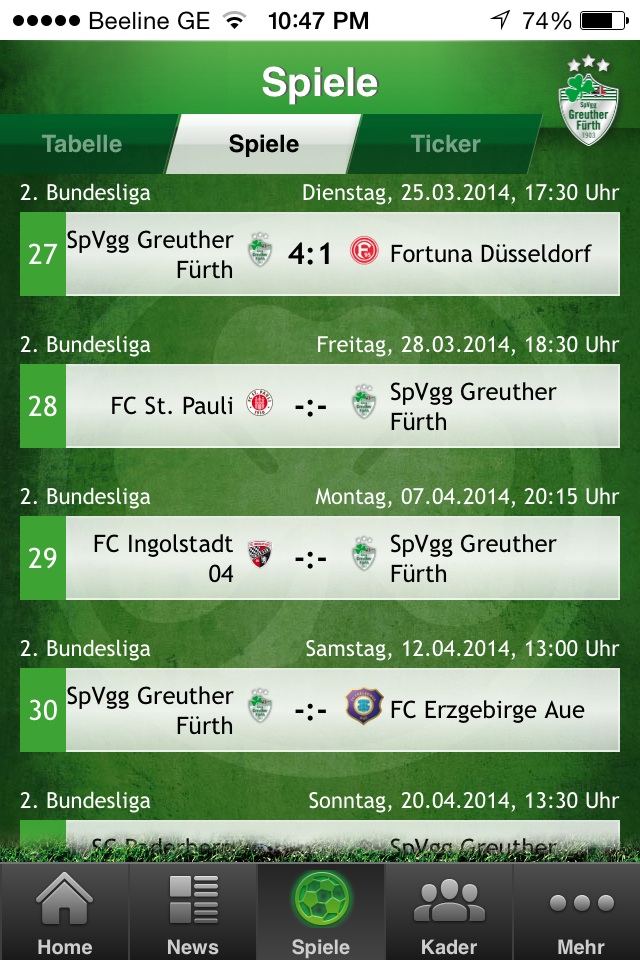Open the Ticker tab
The height and width of the screenshot is (960, 640).
coord(446,144)
